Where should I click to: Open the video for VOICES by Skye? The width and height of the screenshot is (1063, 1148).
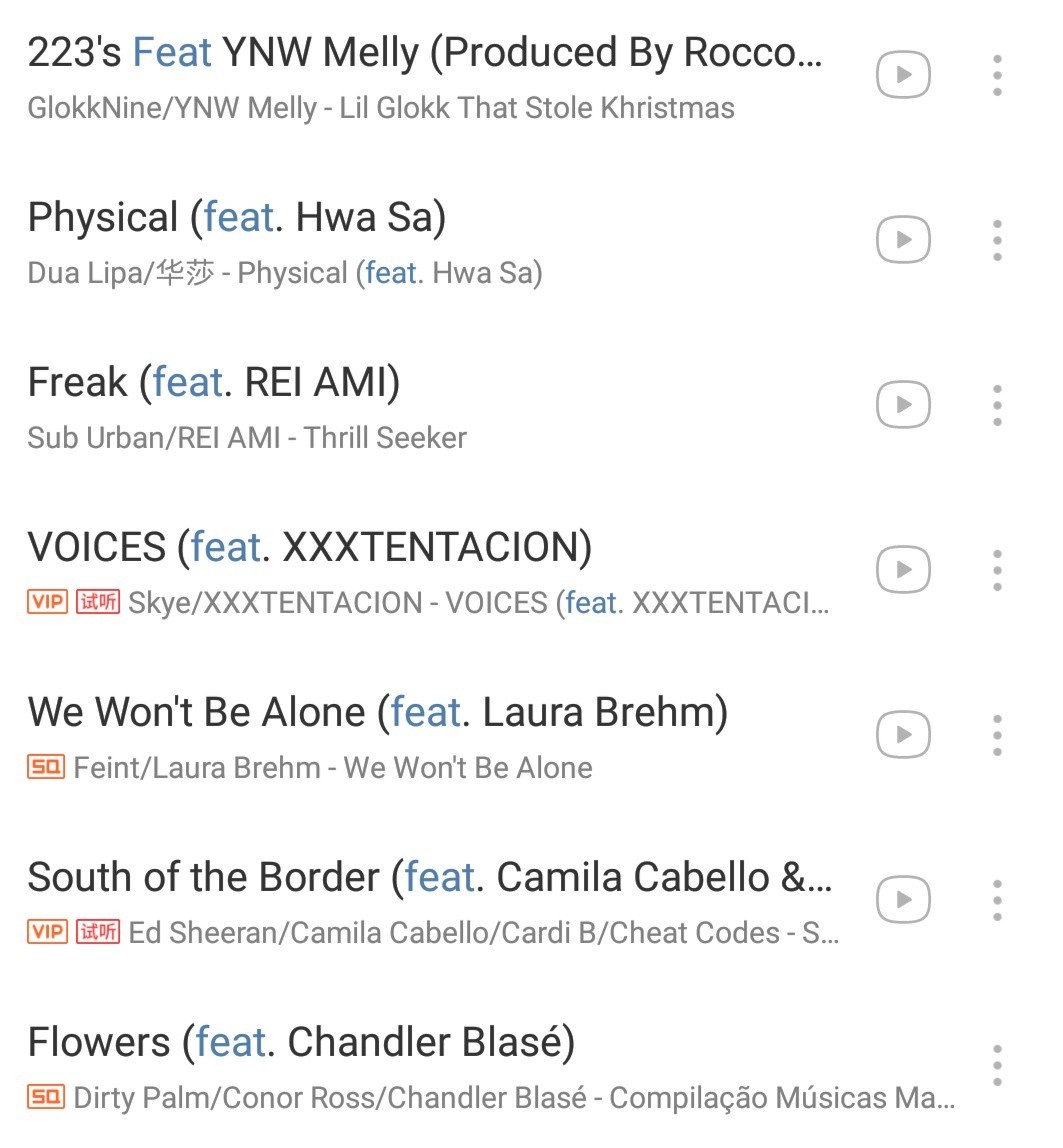point(903,570)
